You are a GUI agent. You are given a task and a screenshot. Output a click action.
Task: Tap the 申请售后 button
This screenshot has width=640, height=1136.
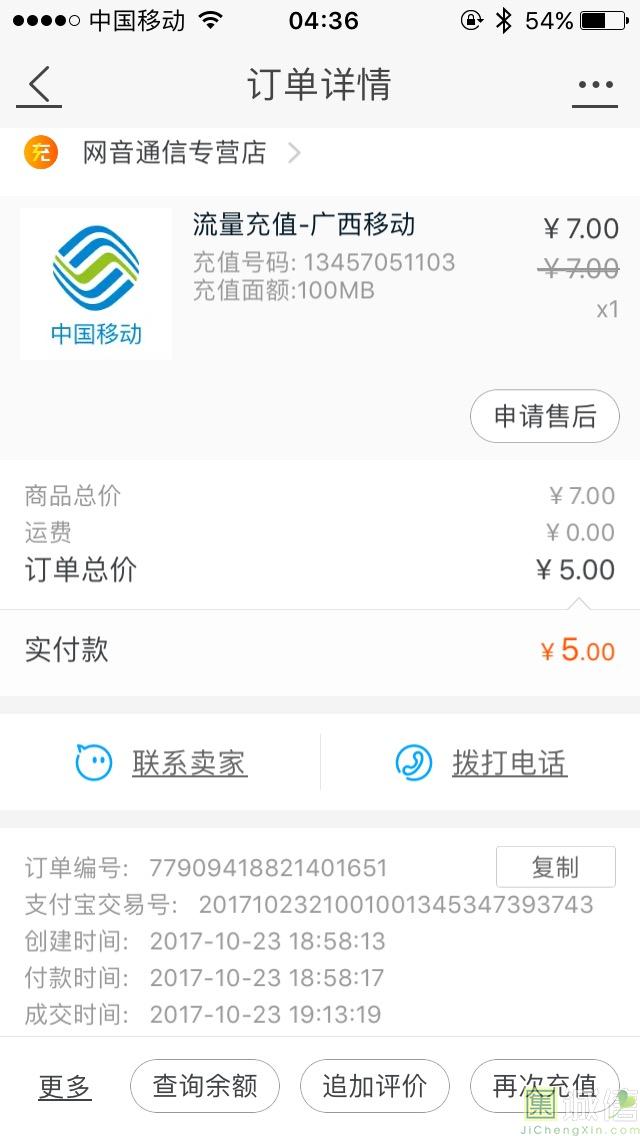click(544, 416)
